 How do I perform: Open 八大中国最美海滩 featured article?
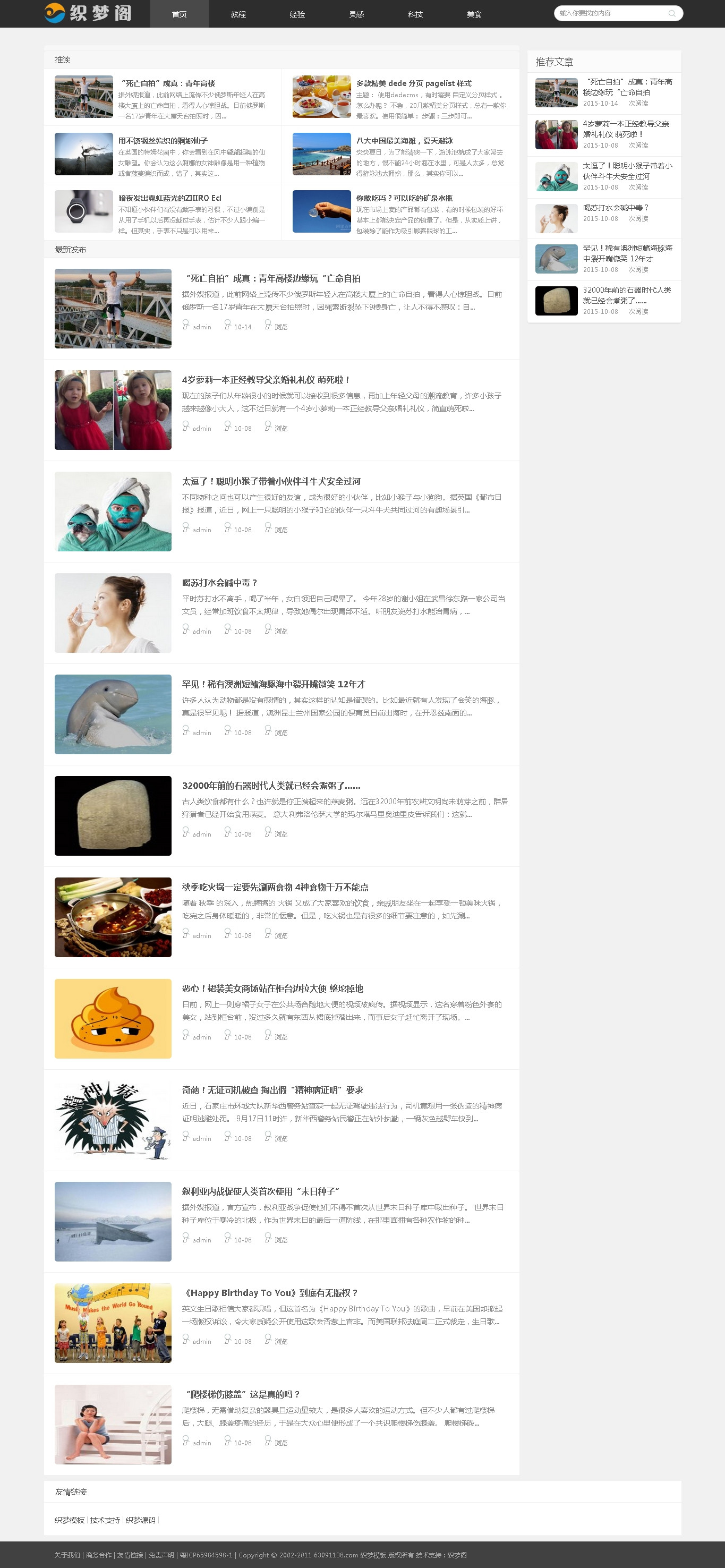[x=404, y=141]
